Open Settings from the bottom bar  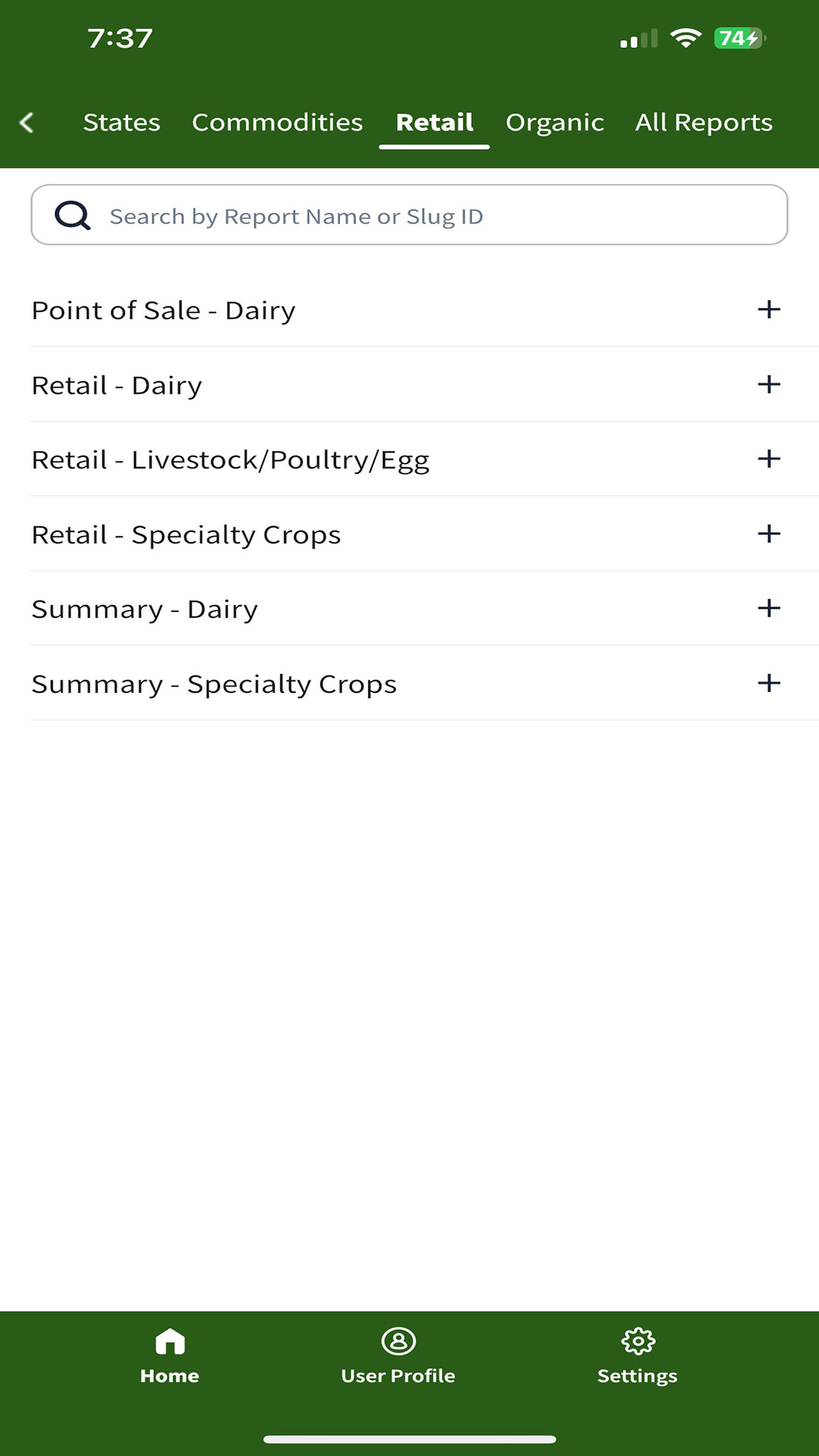click(638, 1357)
